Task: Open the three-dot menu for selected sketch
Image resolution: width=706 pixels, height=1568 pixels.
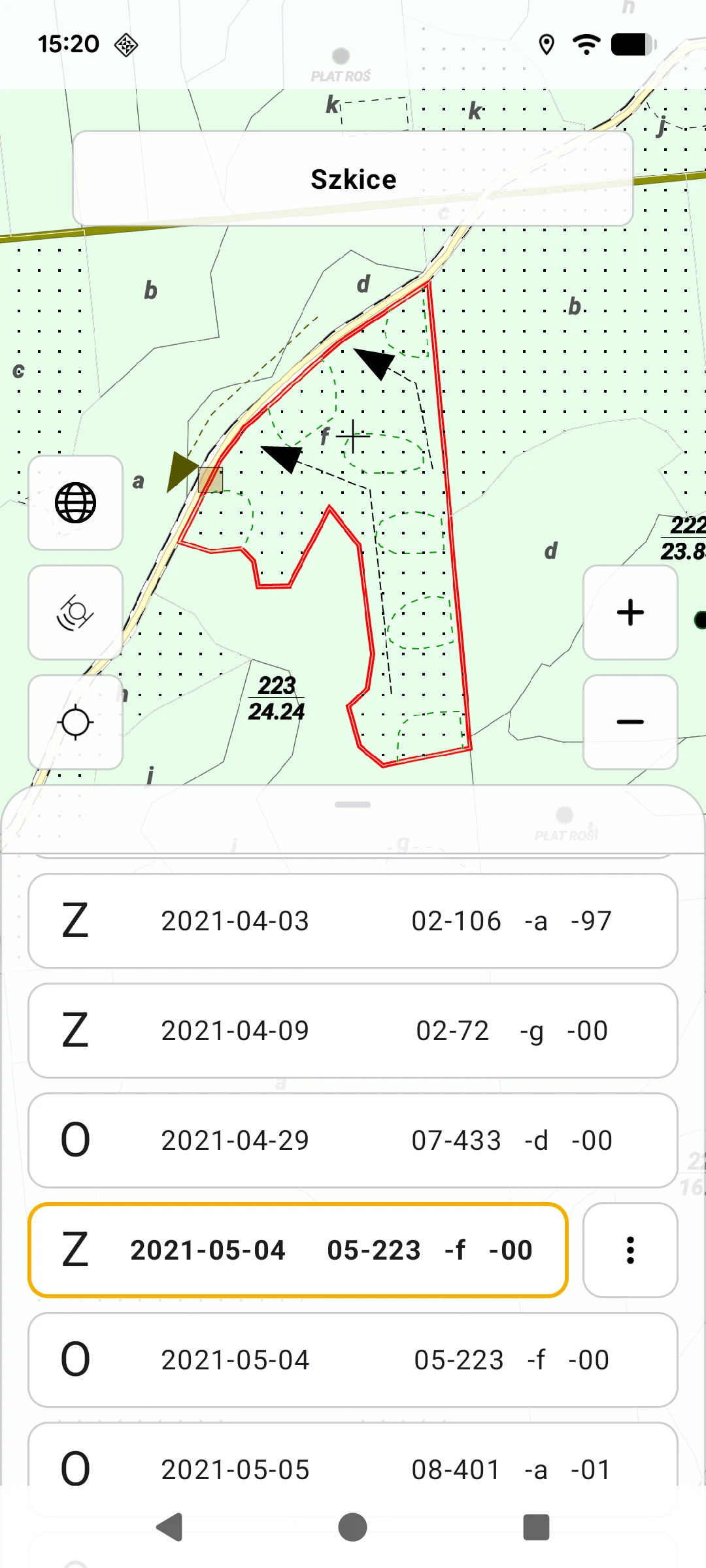Action: [630, 1250]
